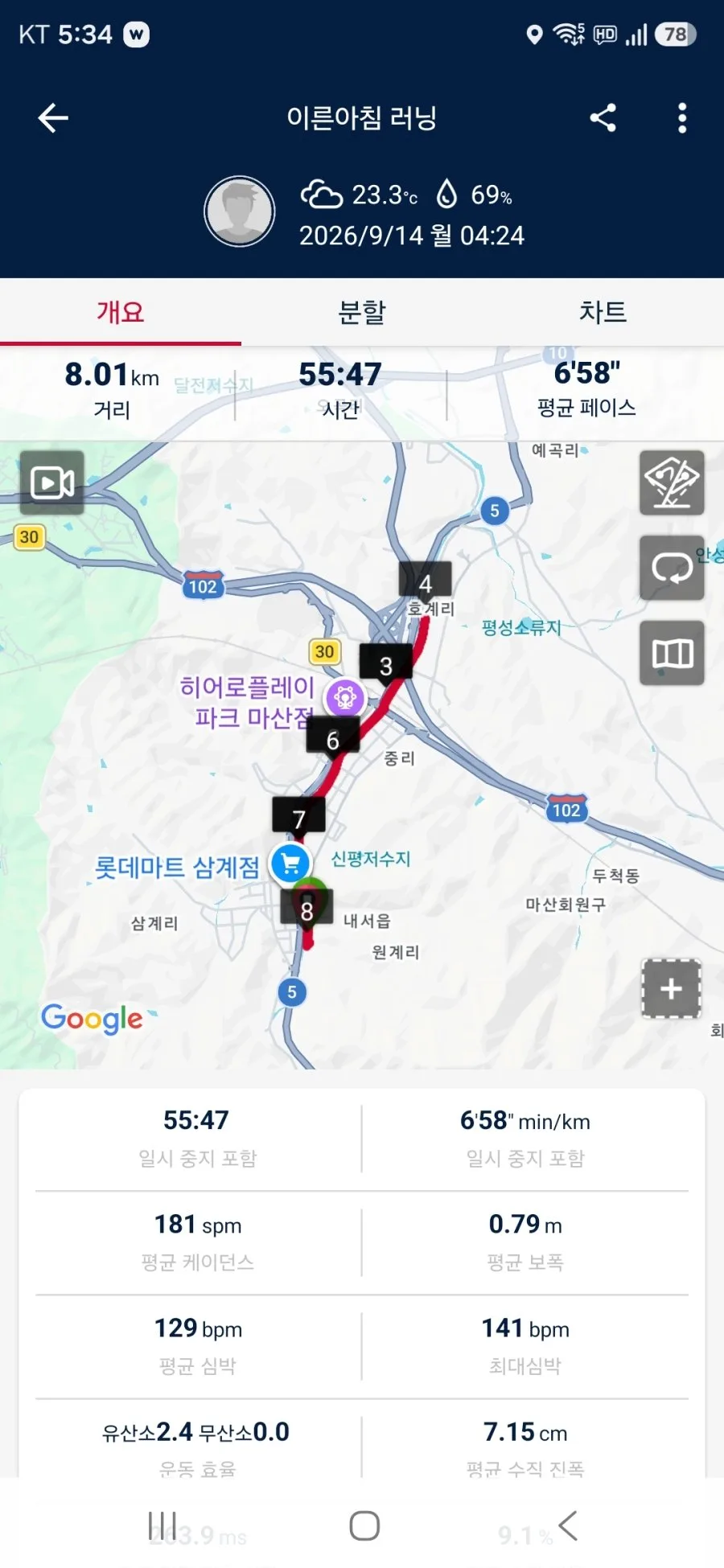
Task: Toggle the 3D map view button
Action: [672, 482]
